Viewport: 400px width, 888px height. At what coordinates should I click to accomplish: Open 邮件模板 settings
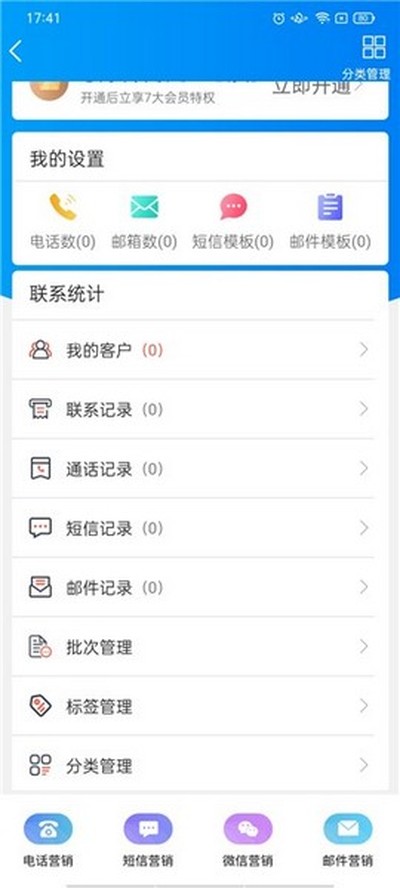coord(330,221)
